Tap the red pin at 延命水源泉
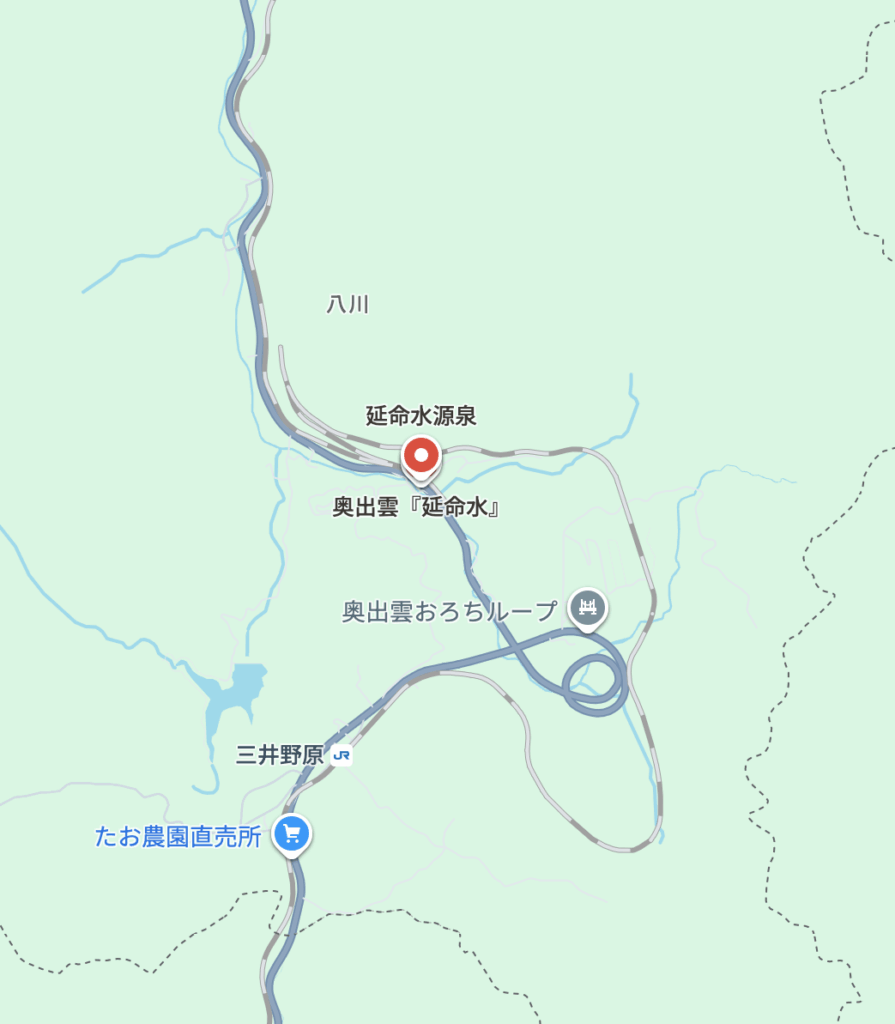Viewport: 895px width, 1024px height. [421, 457]
